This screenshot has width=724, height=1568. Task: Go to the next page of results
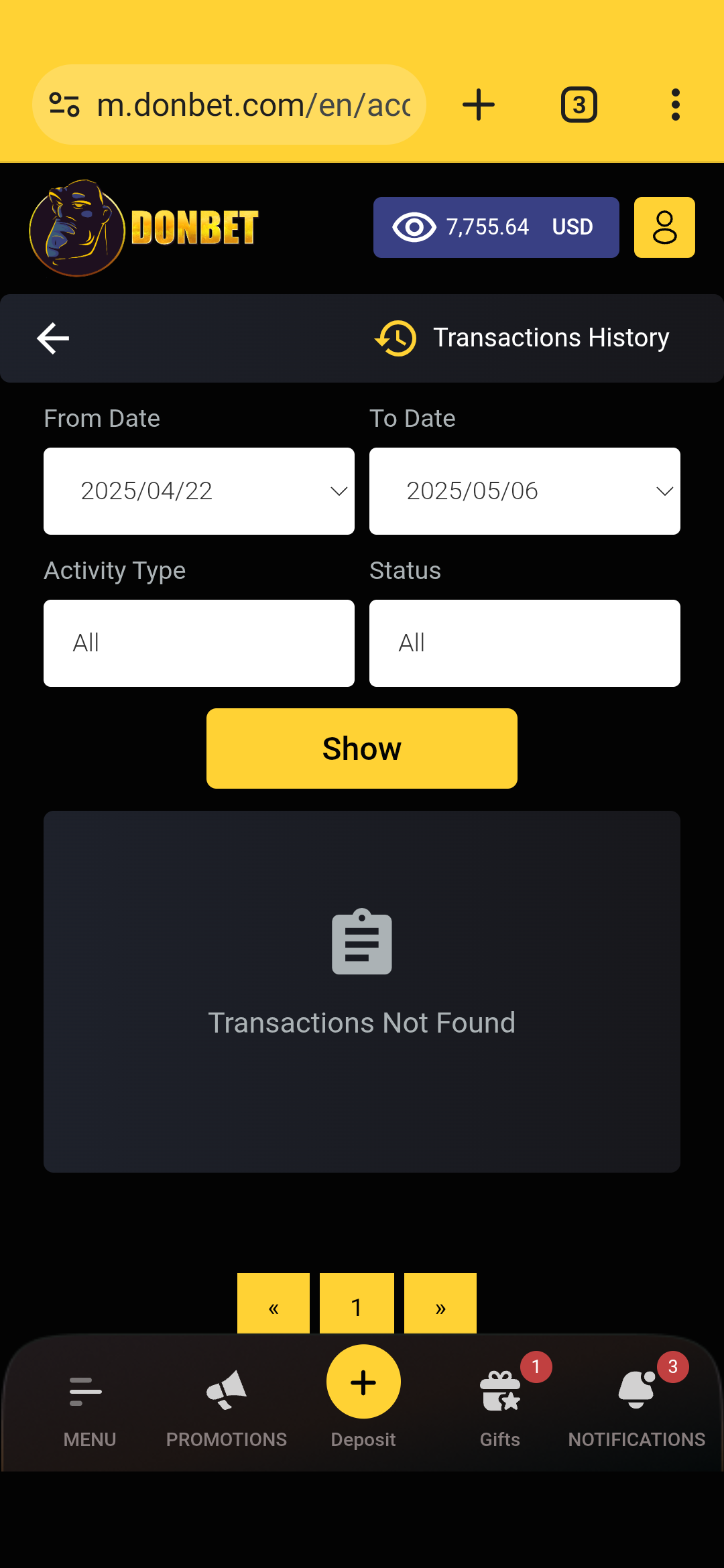tap(440, 1306)
